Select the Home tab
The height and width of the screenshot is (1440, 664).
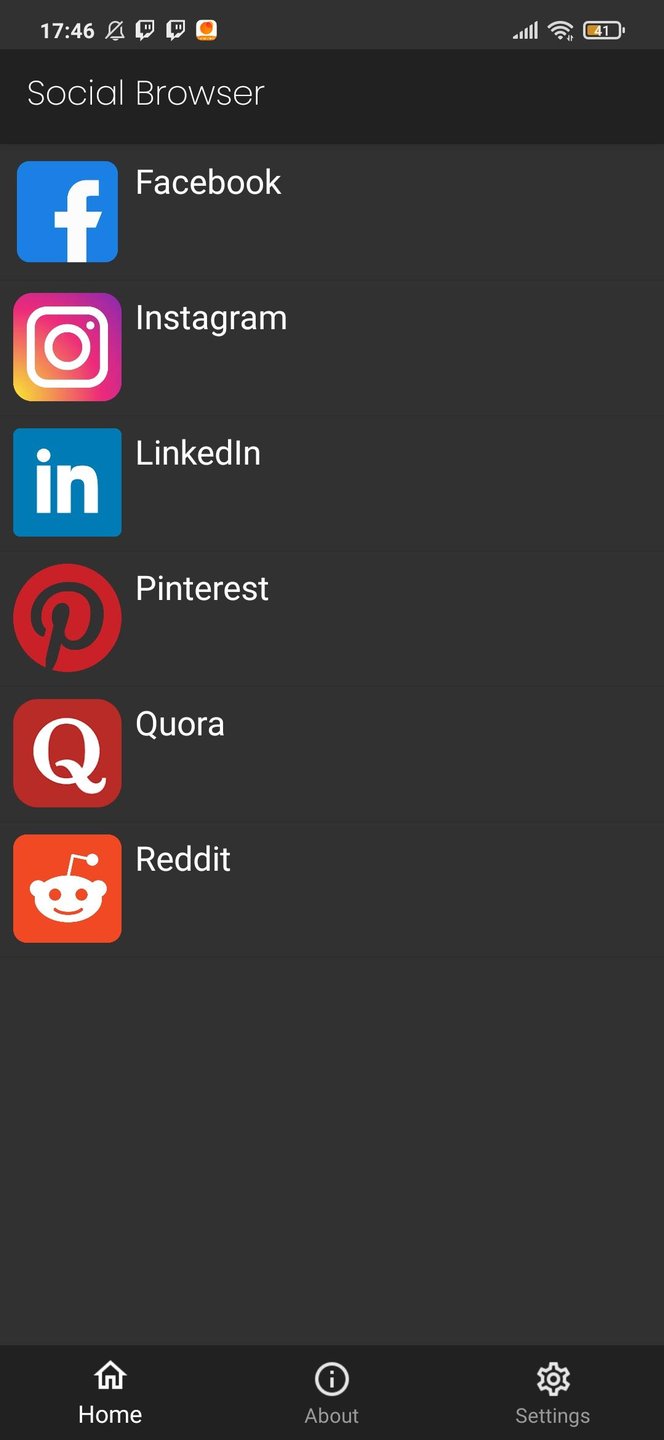(110, 1393)
